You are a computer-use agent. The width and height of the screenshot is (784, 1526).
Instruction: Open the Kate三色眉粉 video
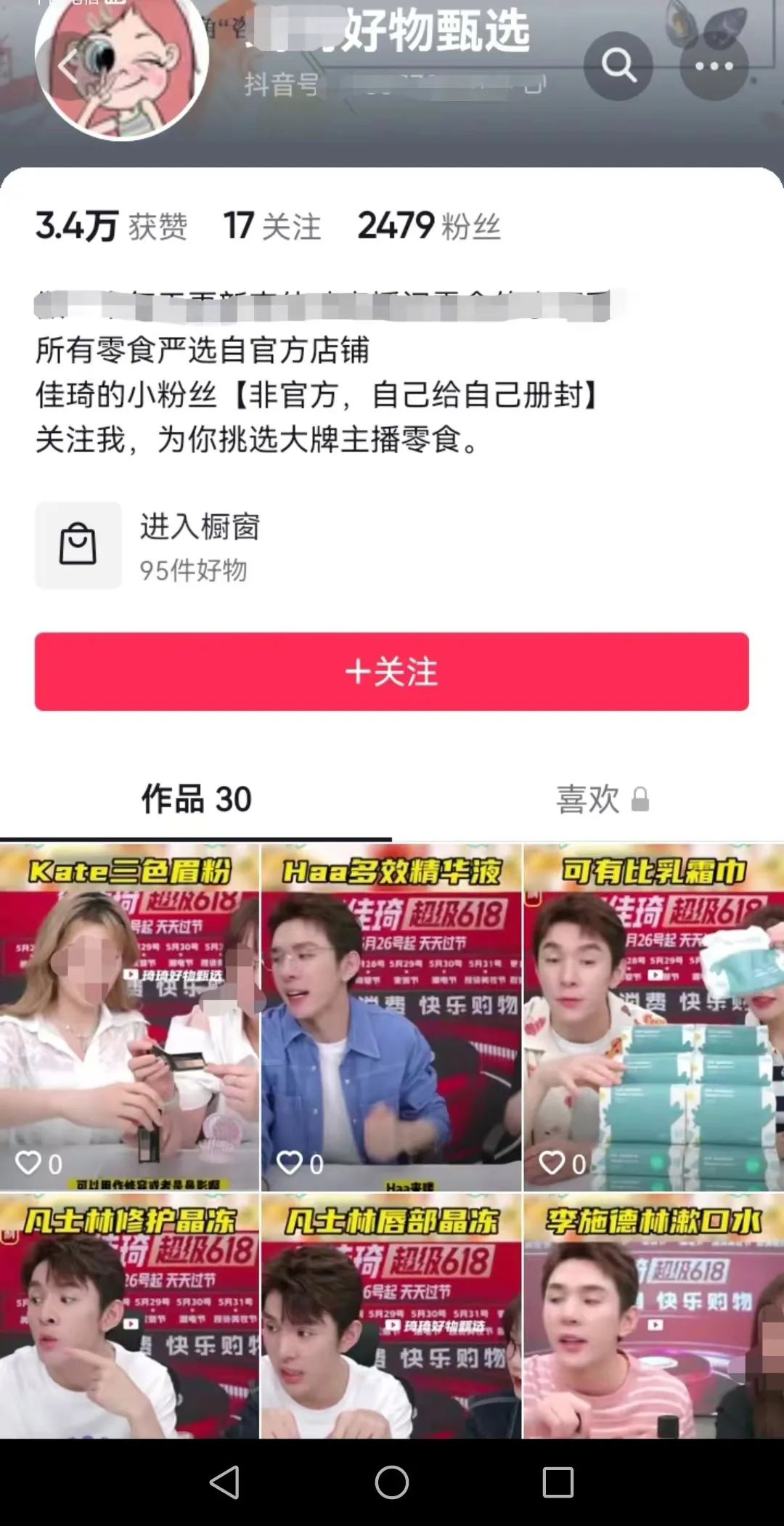pos(129,1017)
